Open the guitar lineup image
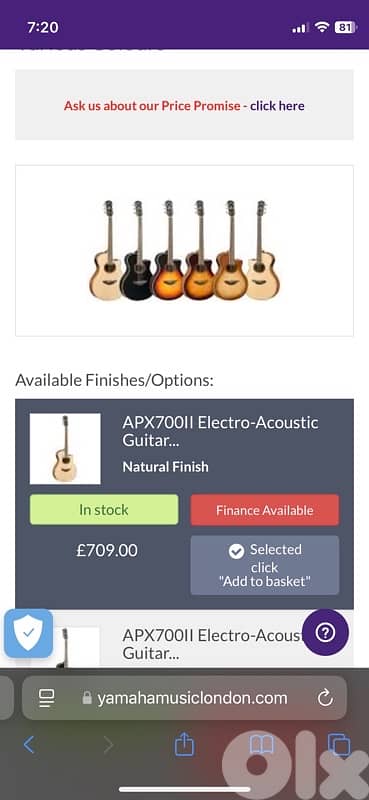This screenshot has height=800, width=369. [184, 251]
